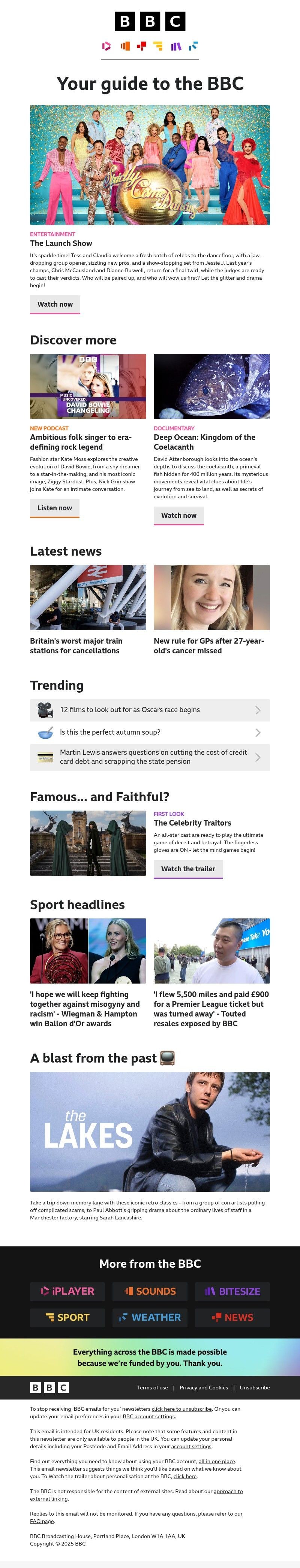Tap Unsubscribe in the footer bar
The width and height of the screenshot is (300, 1568).
tap(254, 1387)
